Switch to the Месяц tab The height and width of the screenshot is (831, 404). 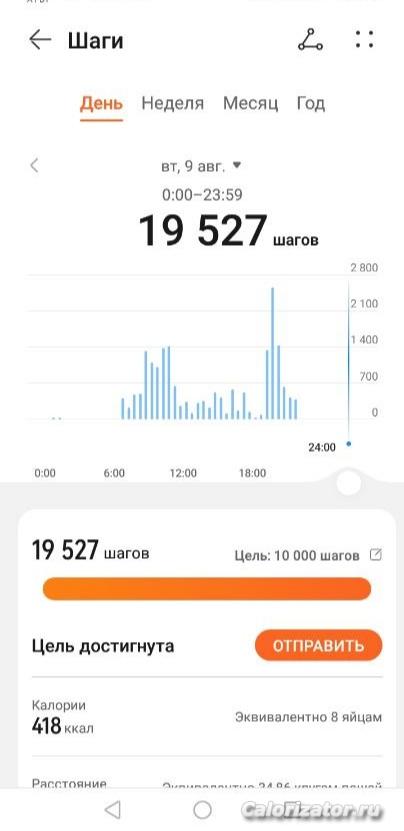coord(250,103)
